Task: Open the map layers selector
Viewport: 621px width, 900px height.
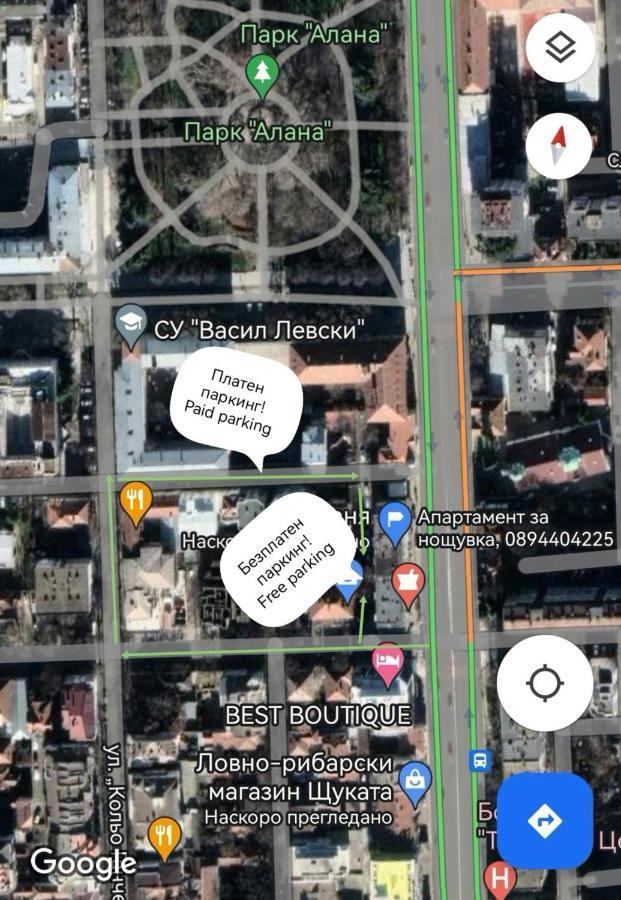Action: [560, 47]
